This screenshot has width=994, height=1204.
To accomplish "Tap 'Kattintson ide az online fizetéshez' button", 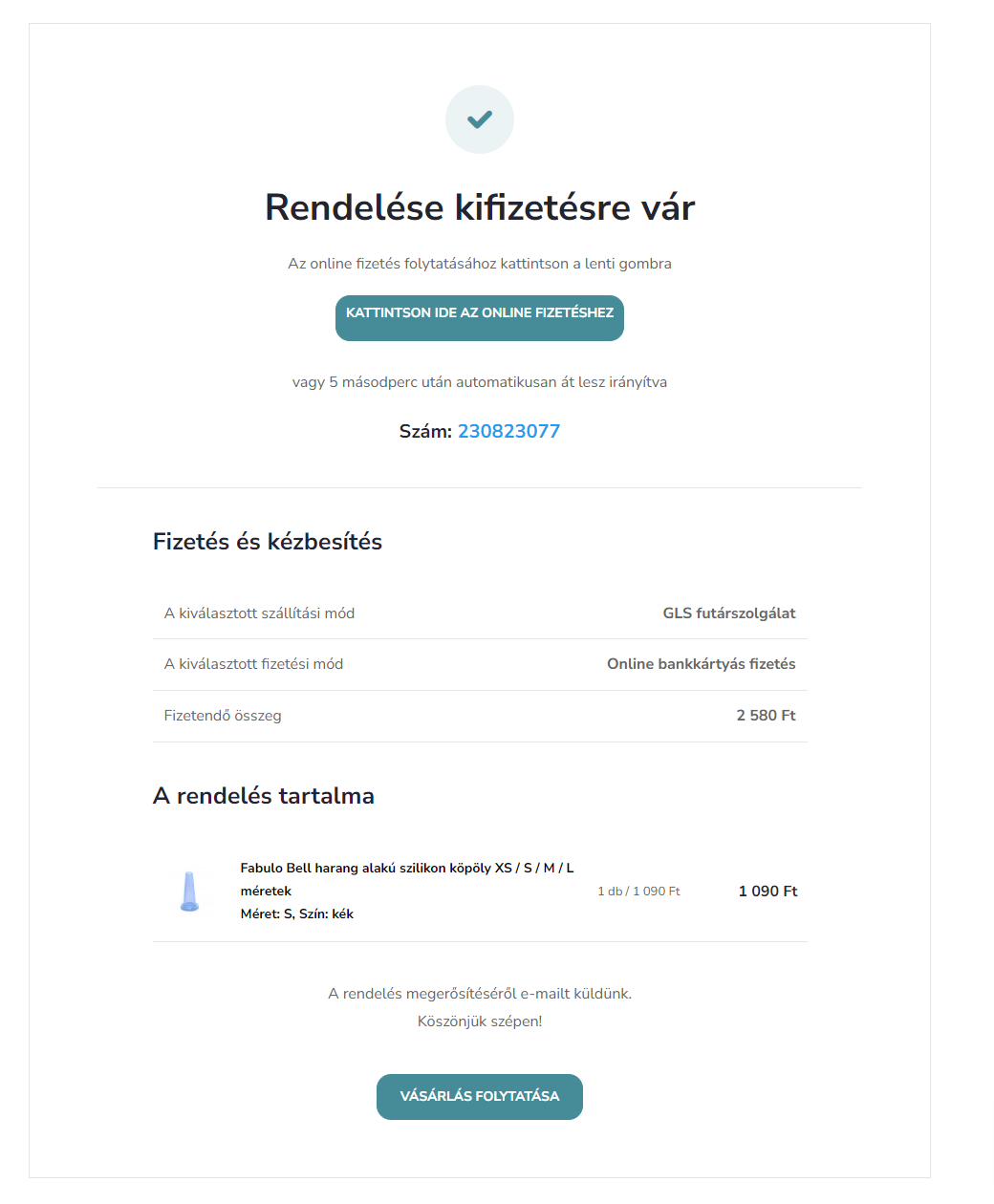I will pos(479,317).
